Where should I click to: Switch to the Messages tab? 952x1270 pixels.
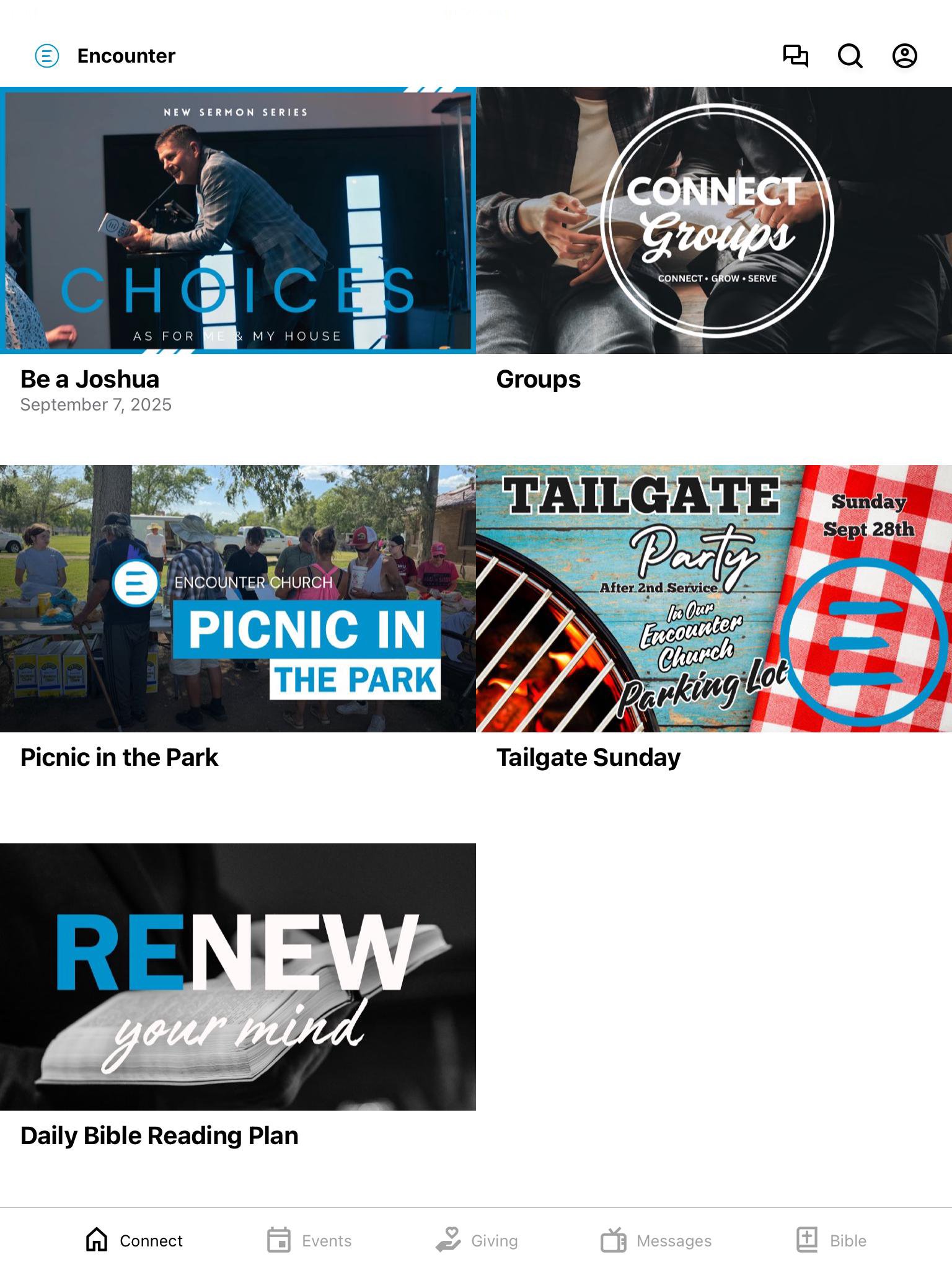[656, 1240]
